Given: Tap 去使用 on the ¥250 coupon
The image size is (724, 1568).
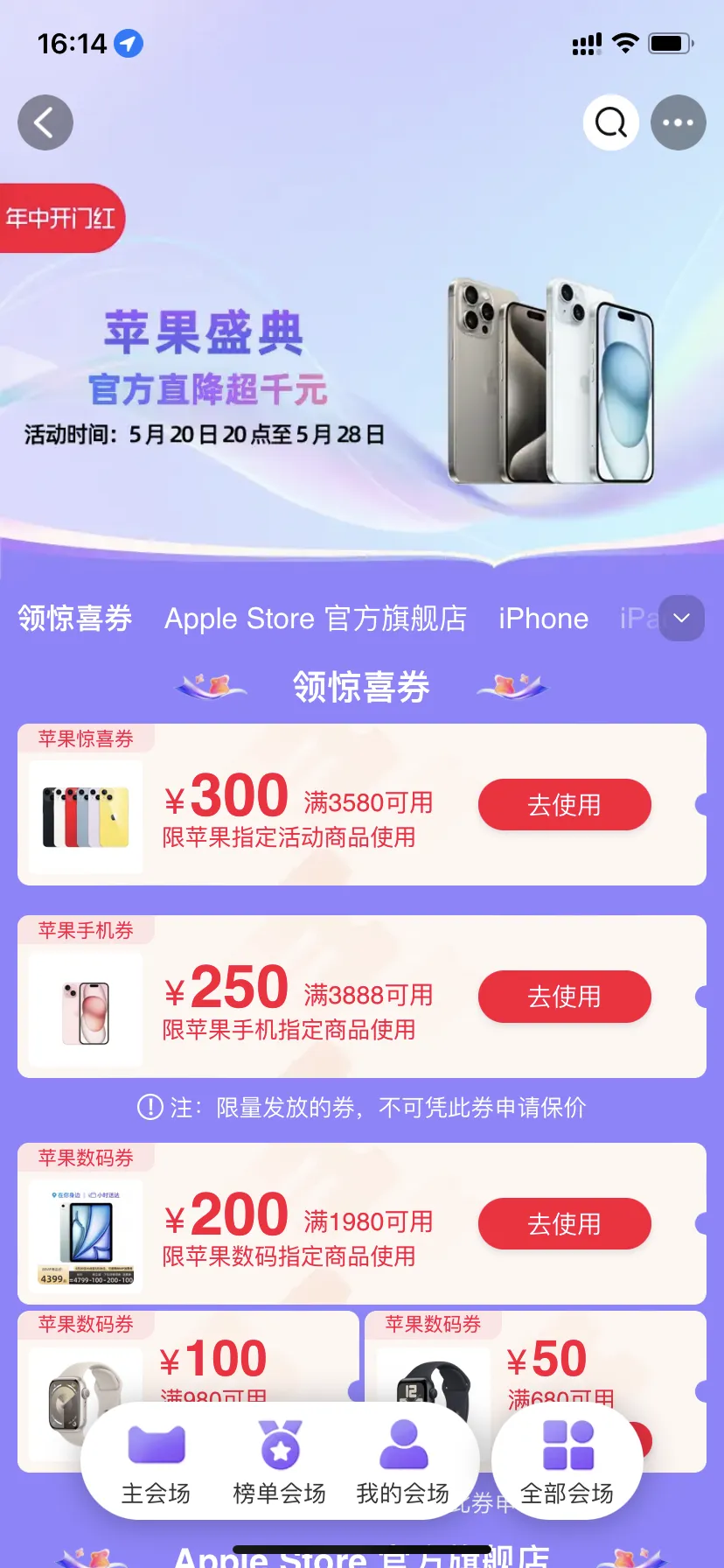Looking at the screenshot, I should [564, 997].
